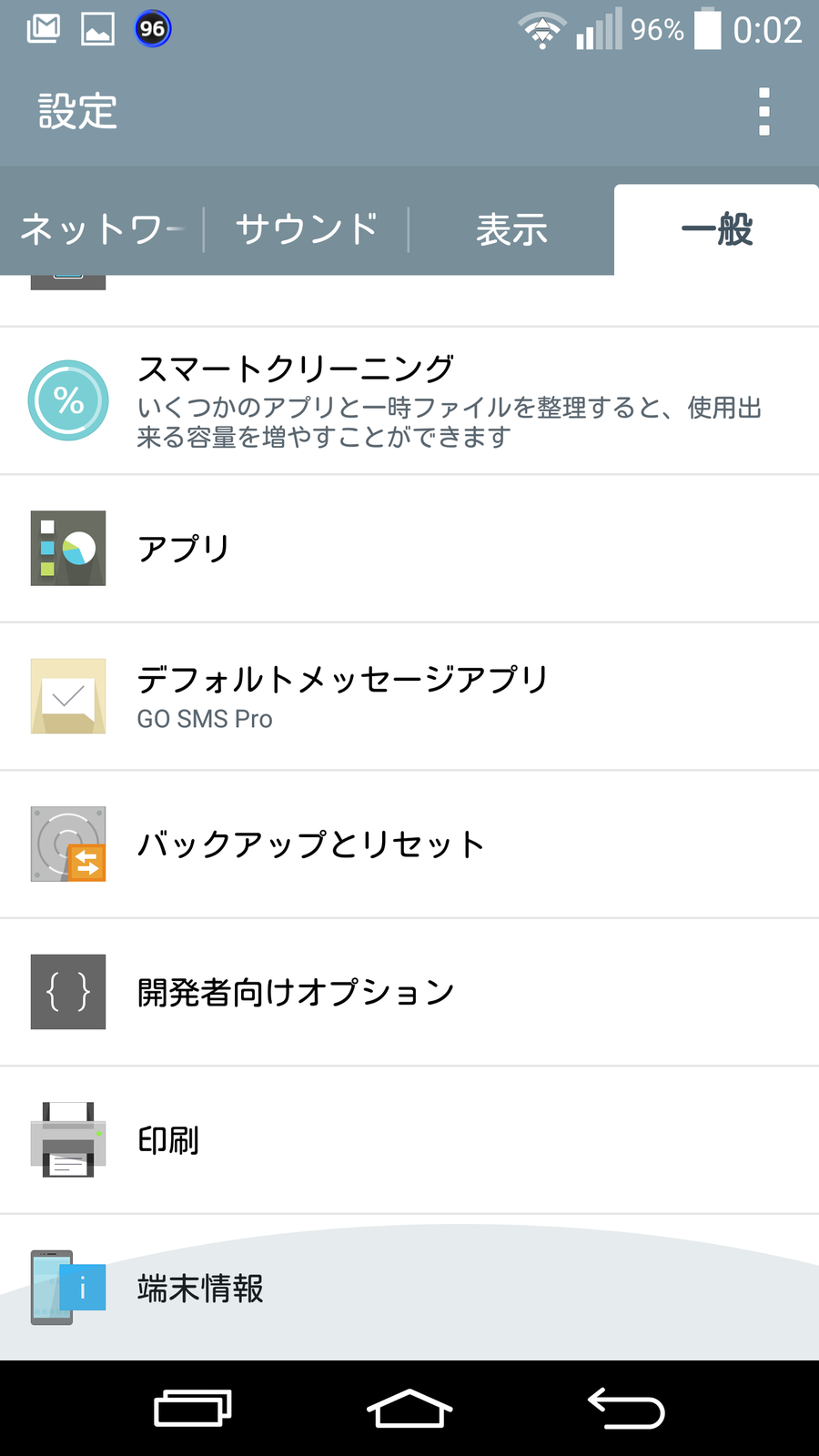The height and width of the screenshot is (1456, 819).
Task: View 端末情報 details
Action: [x=409, y=1288]
